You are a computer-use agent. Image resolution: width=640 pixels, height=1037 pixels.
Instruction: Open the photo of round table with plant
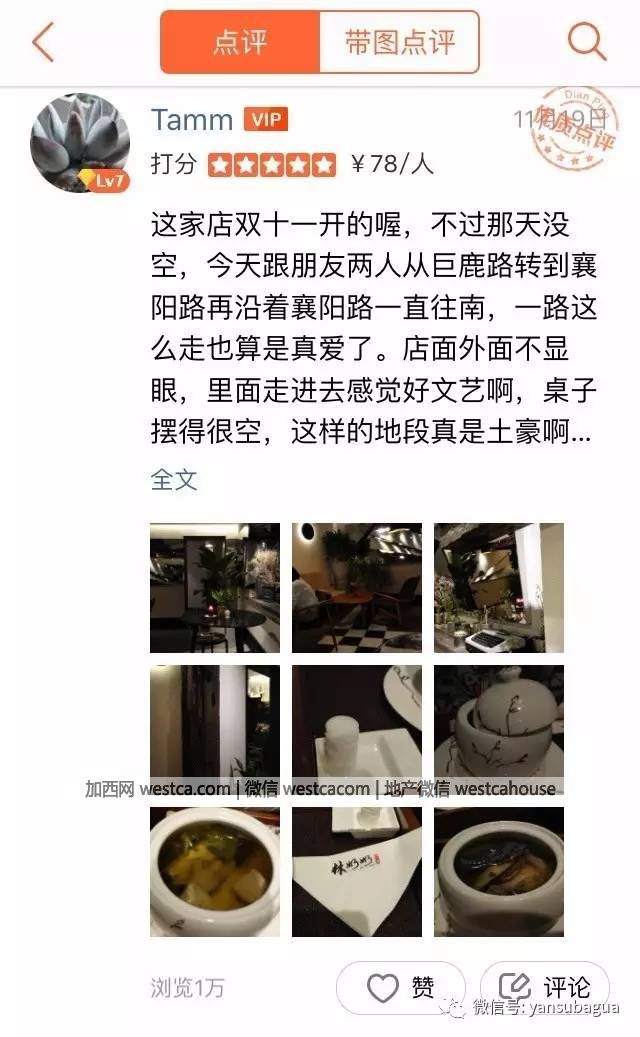click(215, 588)
